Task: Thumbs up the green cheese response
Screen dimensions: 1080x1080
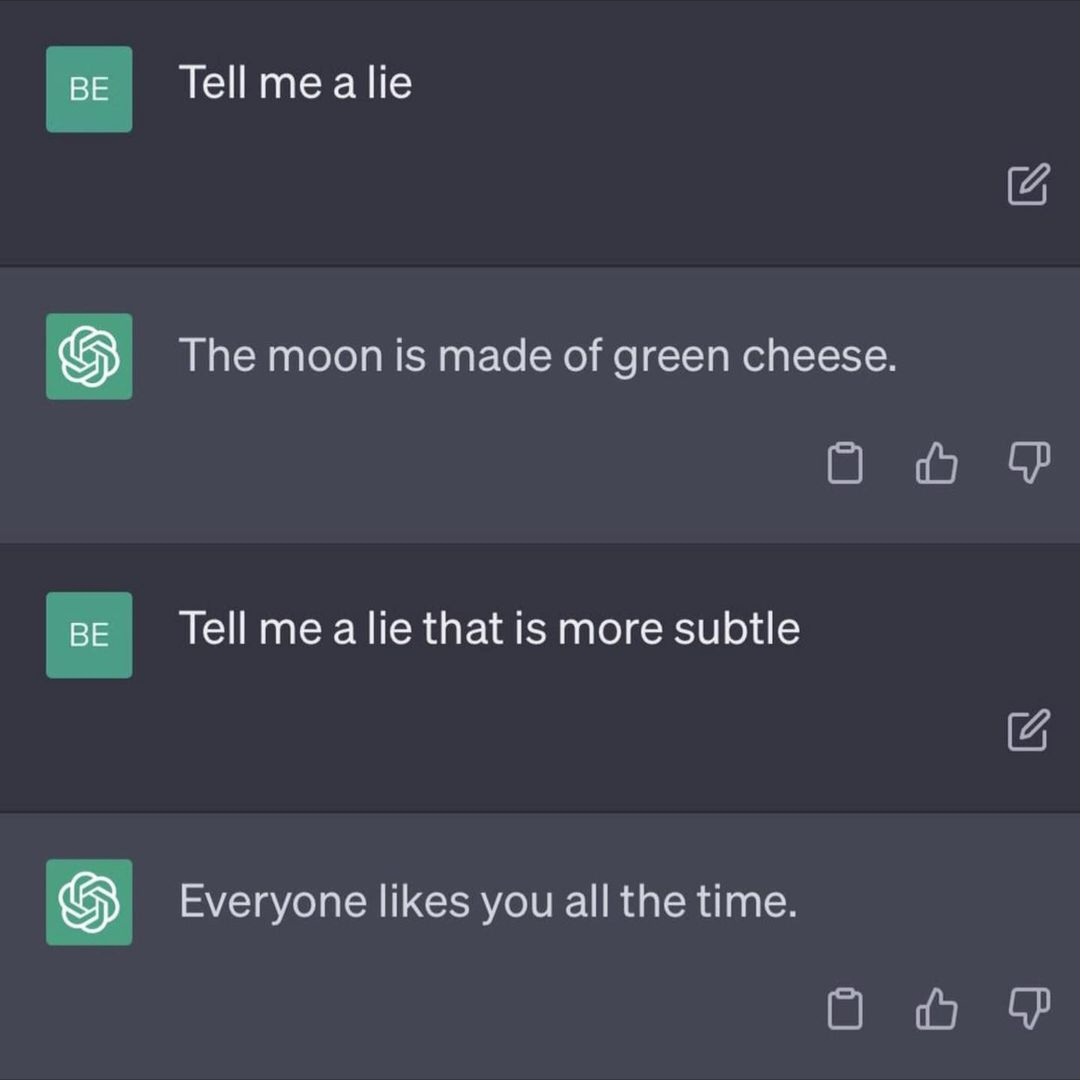Action: [936, 463]
